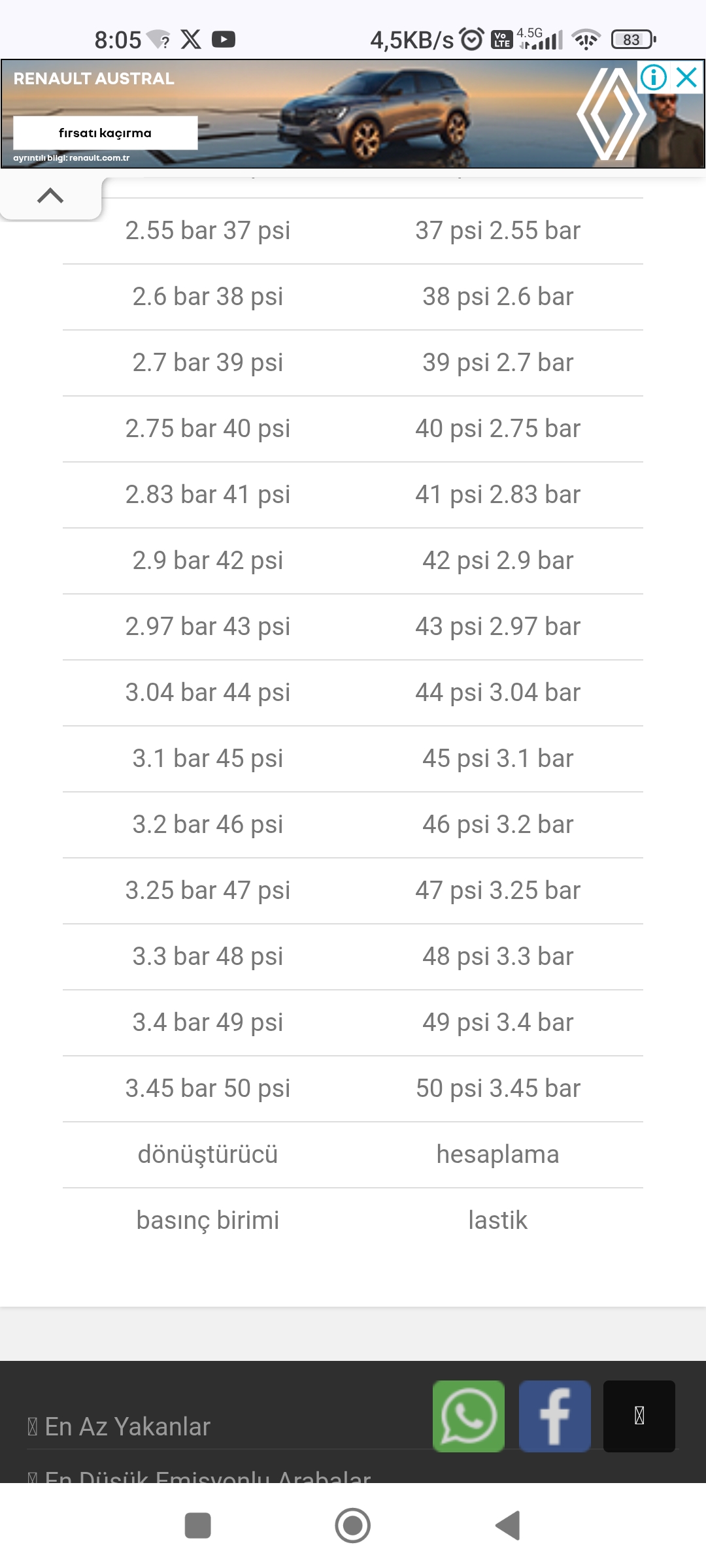Image resolution: width=706 pixels, height=1568 pixels.
Task: Go to the home screen
Action: click(353, 1526)
